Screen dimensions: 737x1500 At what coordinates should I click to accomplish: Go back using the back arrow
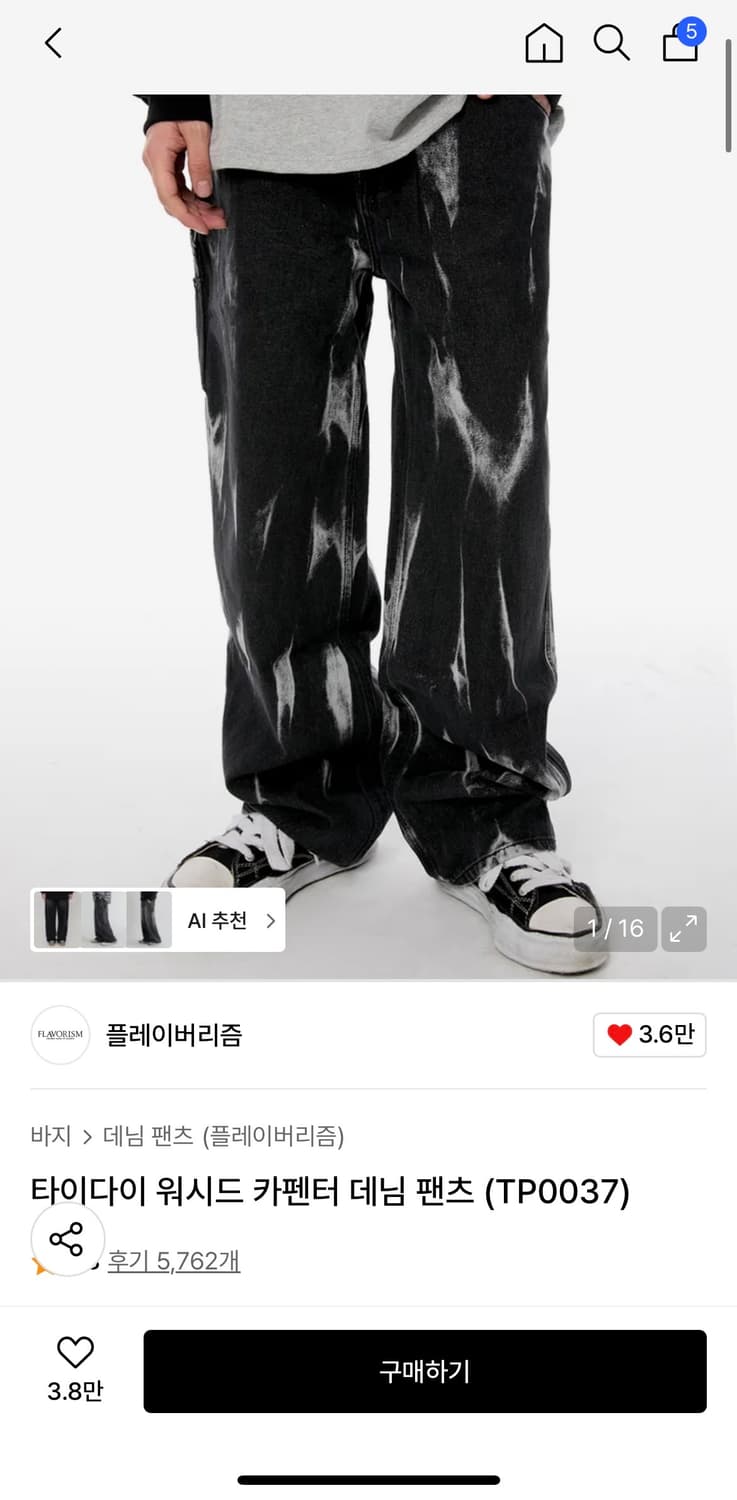click(52, 43)
